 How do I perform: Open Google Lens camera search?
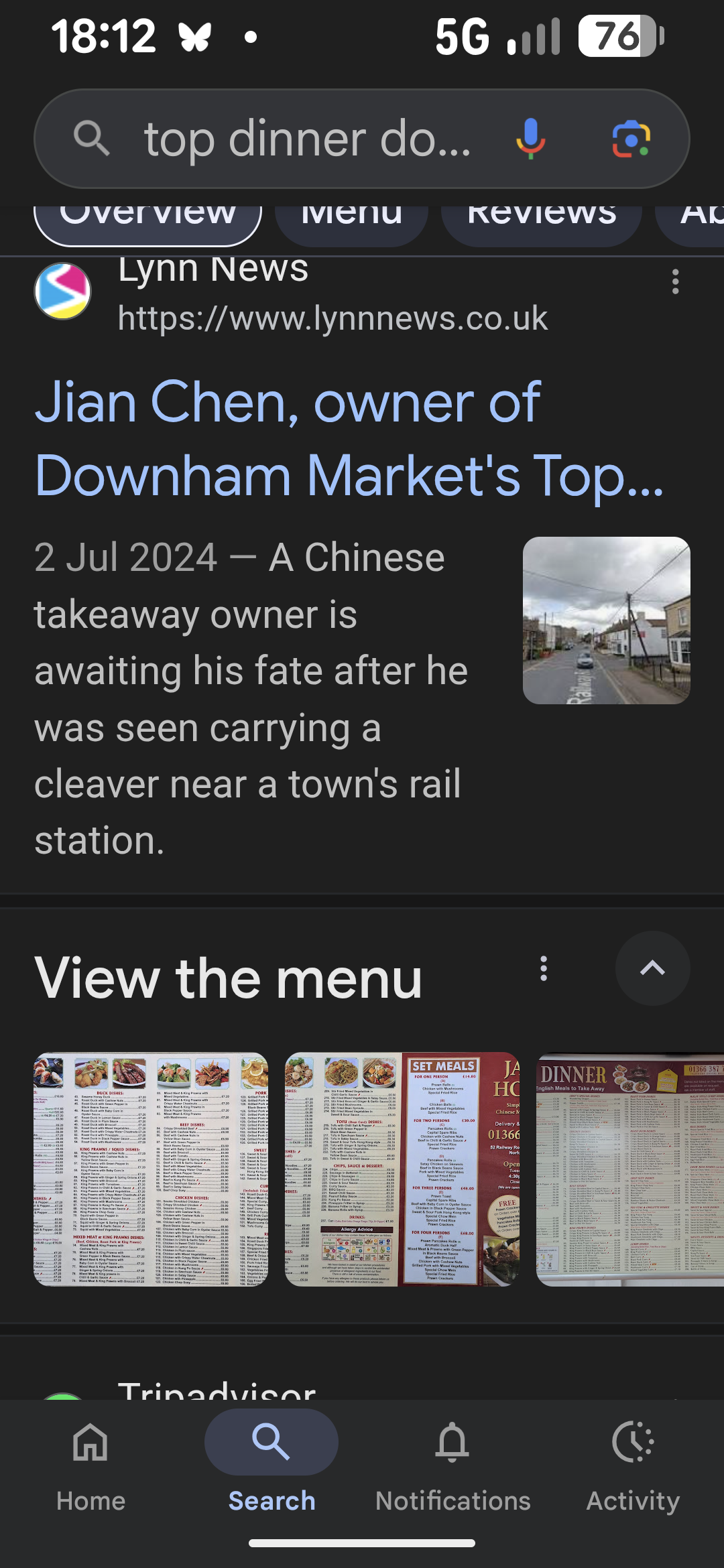point(631,139)
